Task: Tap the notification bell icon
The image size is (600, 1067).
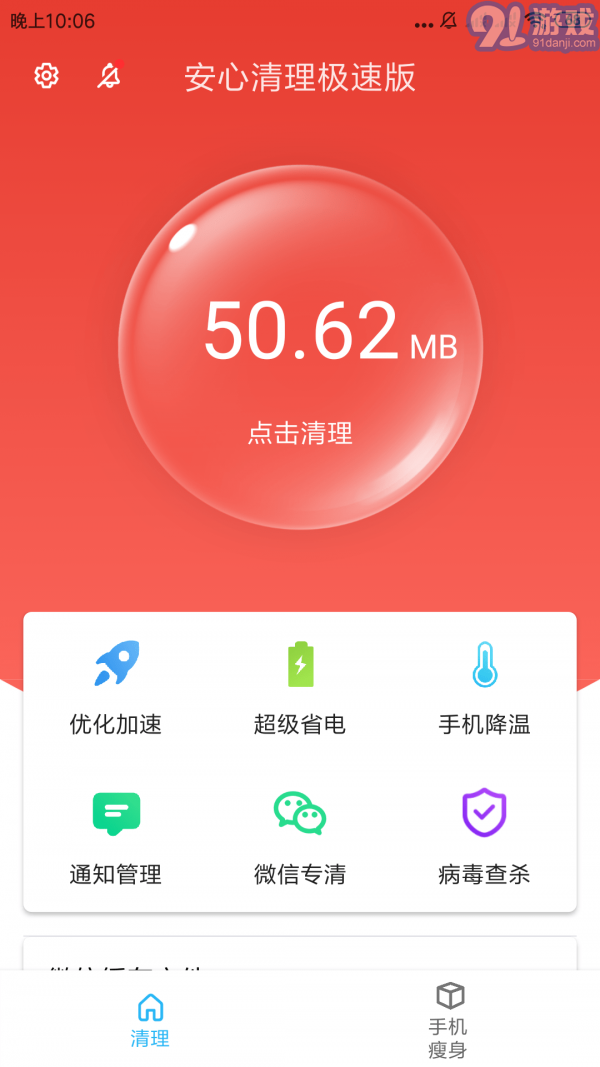Action: (109, 76)
